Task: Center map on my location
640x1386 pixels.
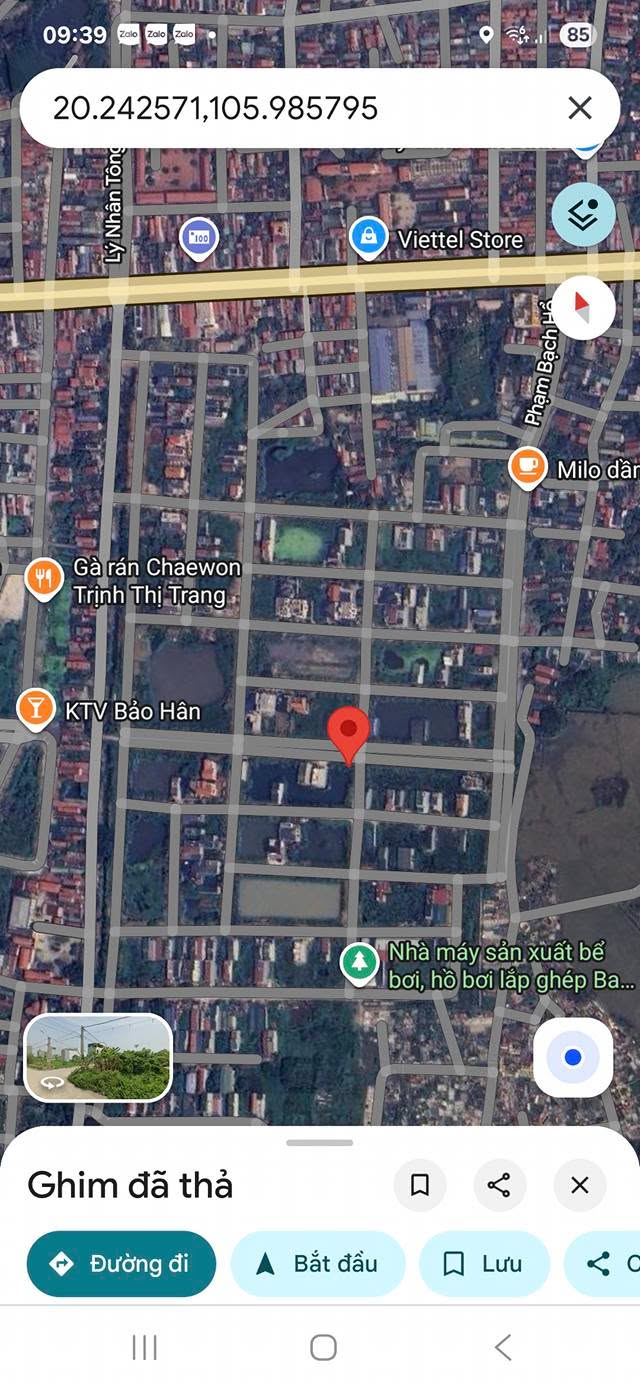Action: pos(573,1058)
